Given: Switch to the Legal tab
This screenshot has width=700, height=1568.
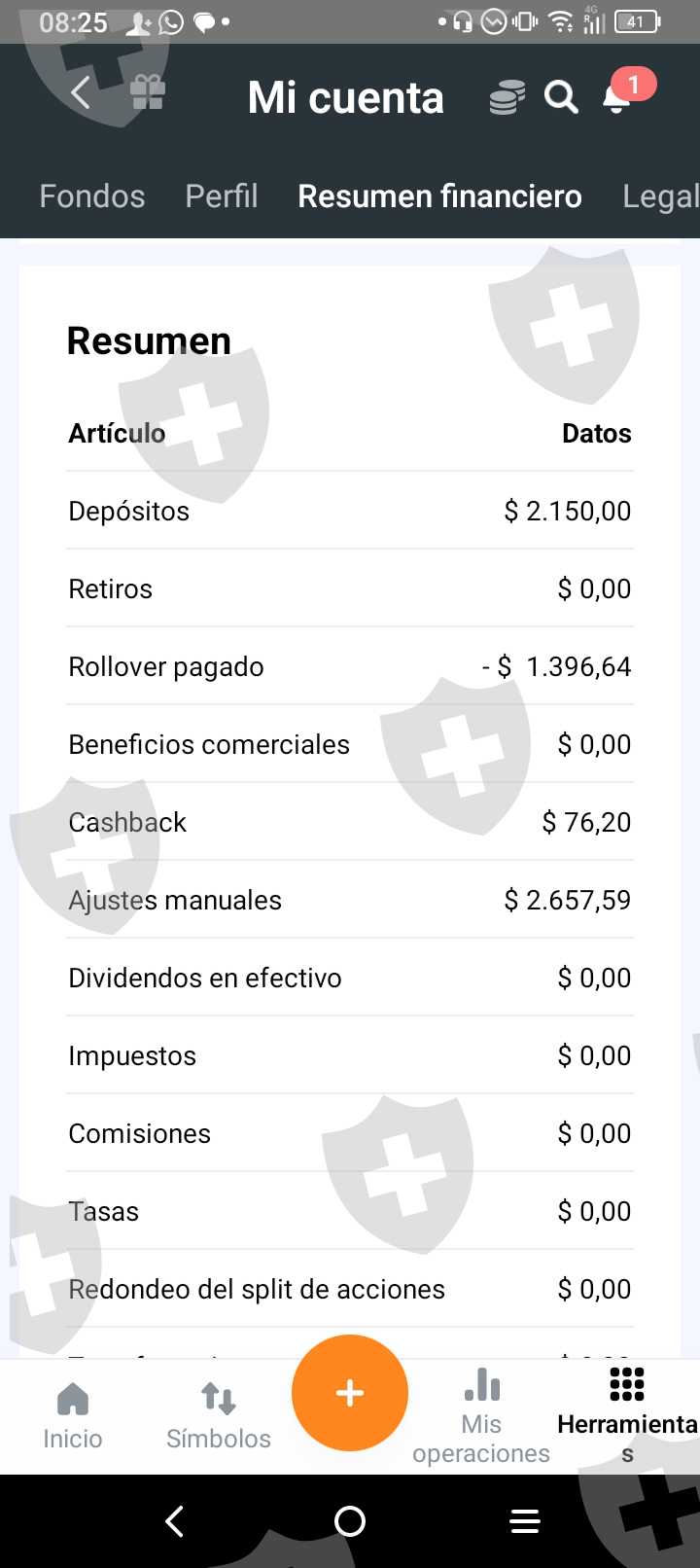Looking at the screenshot, I should coord(660,196).
